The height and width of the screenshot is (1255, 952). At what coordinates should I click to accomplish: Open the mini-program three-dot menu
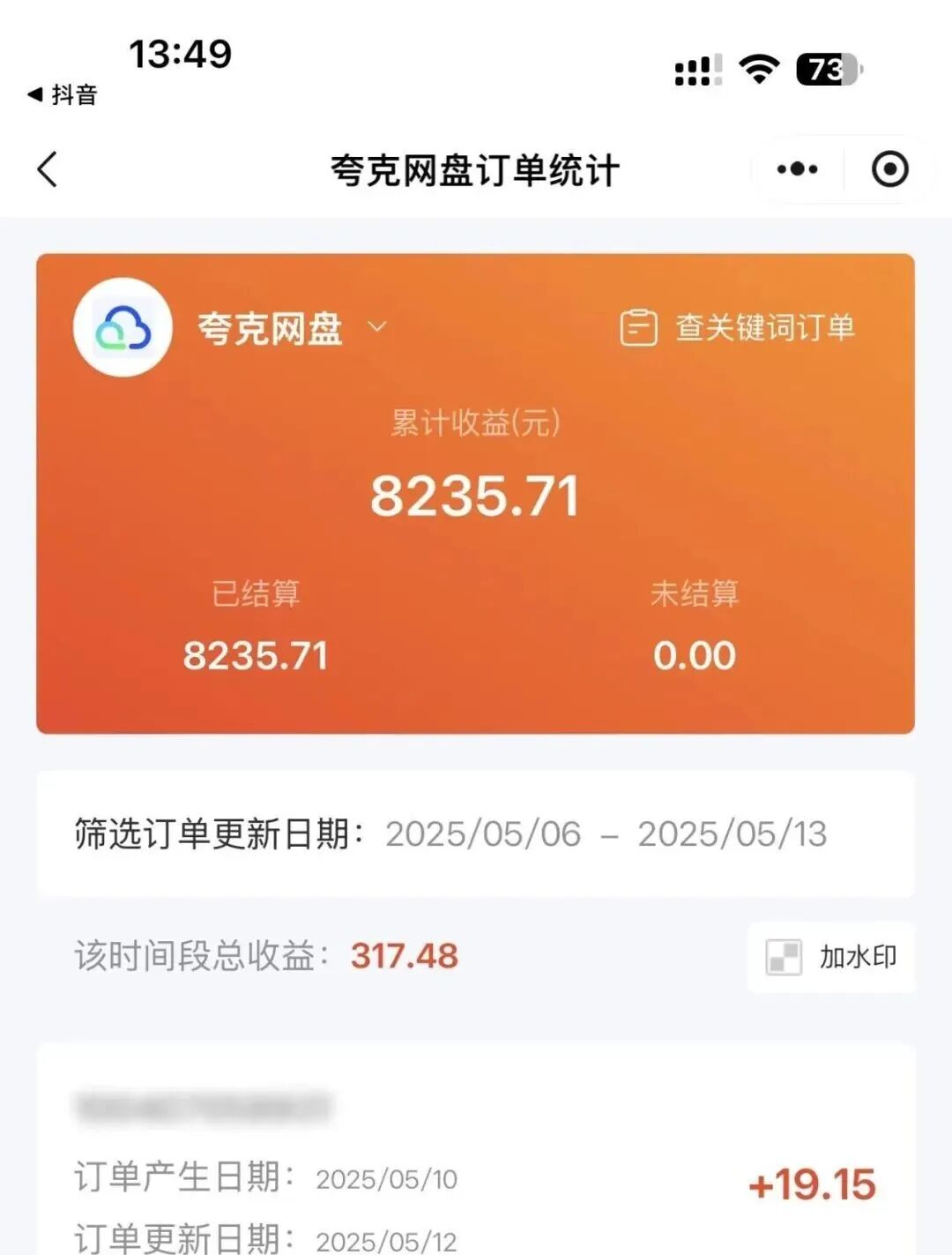point(797,169)
